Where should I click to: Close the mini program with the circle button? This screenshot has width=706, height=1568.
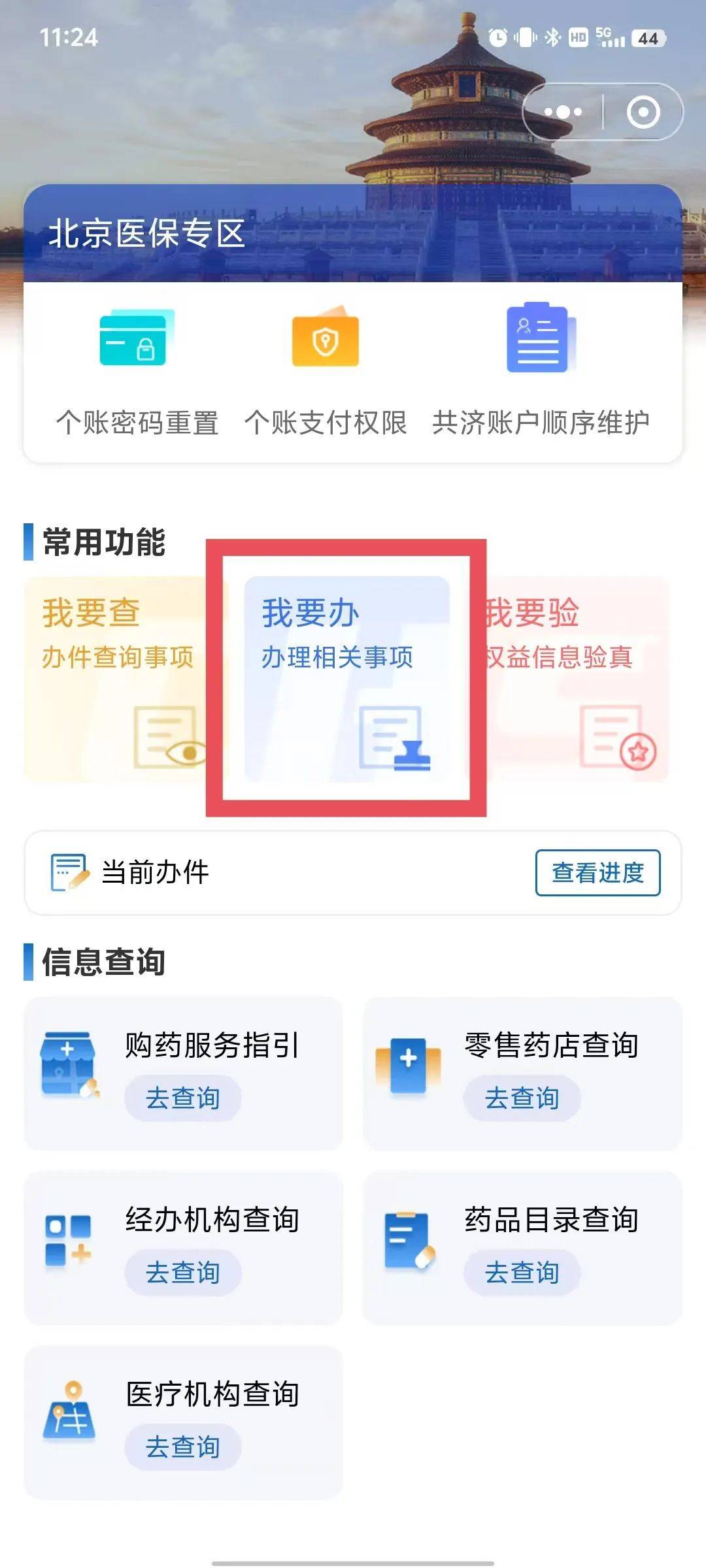point(643,112)
